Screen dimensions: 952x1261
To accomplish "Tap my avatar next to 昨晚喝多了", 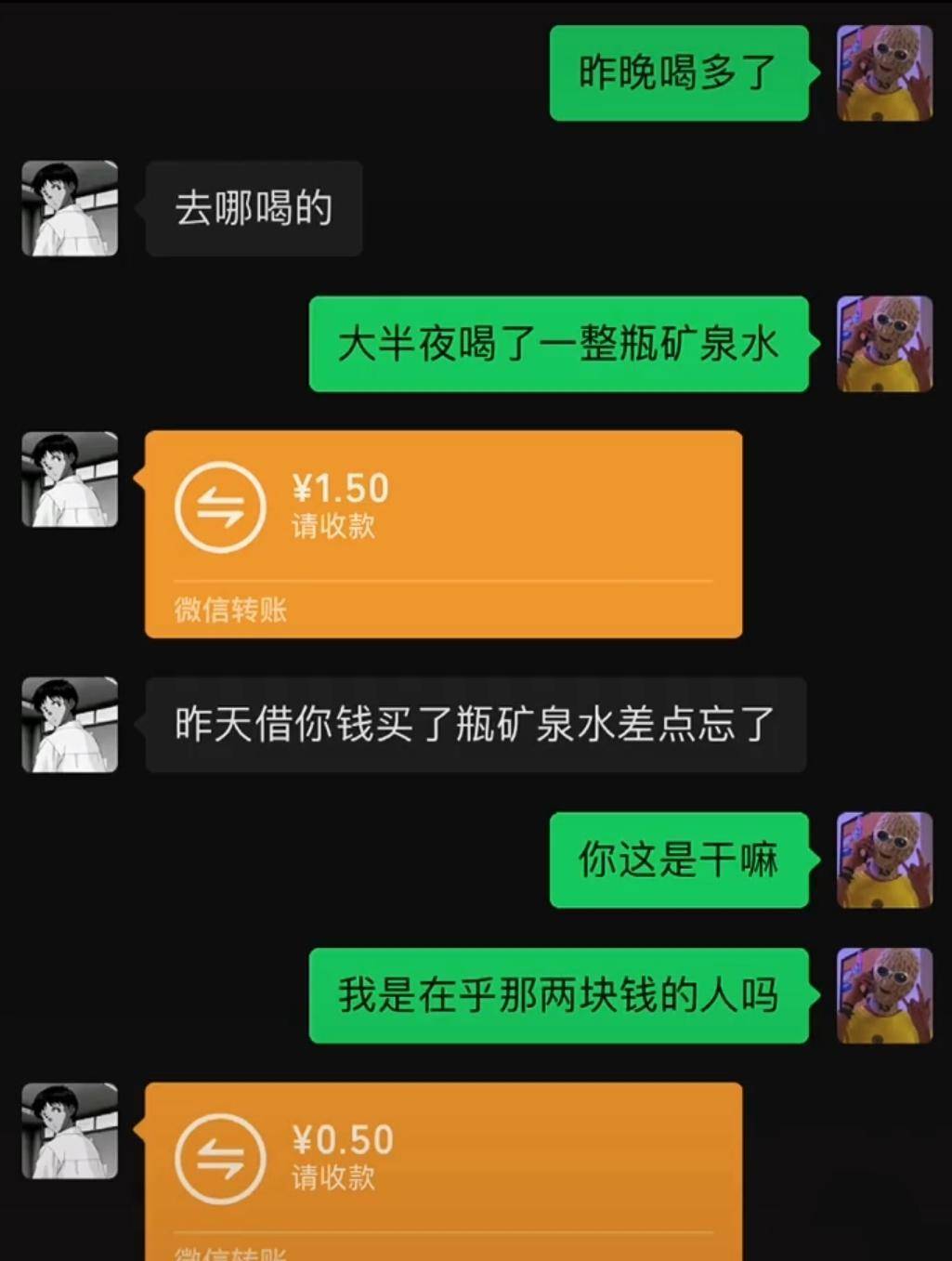I will pyautogui.click(x=884, y=72).
